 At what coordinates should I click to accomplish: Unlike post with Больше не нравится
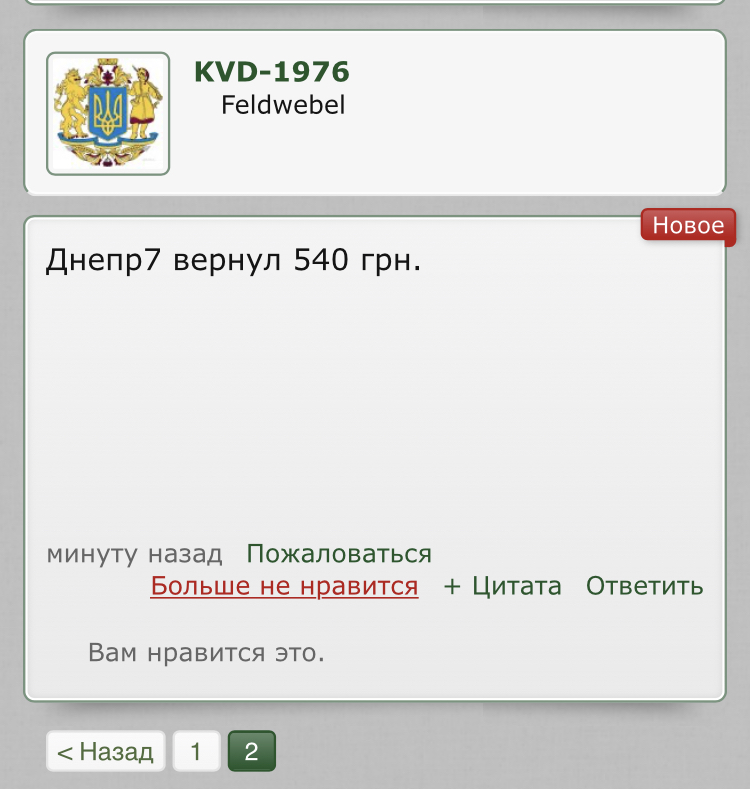pyautogui.click(x=284, y=586)
